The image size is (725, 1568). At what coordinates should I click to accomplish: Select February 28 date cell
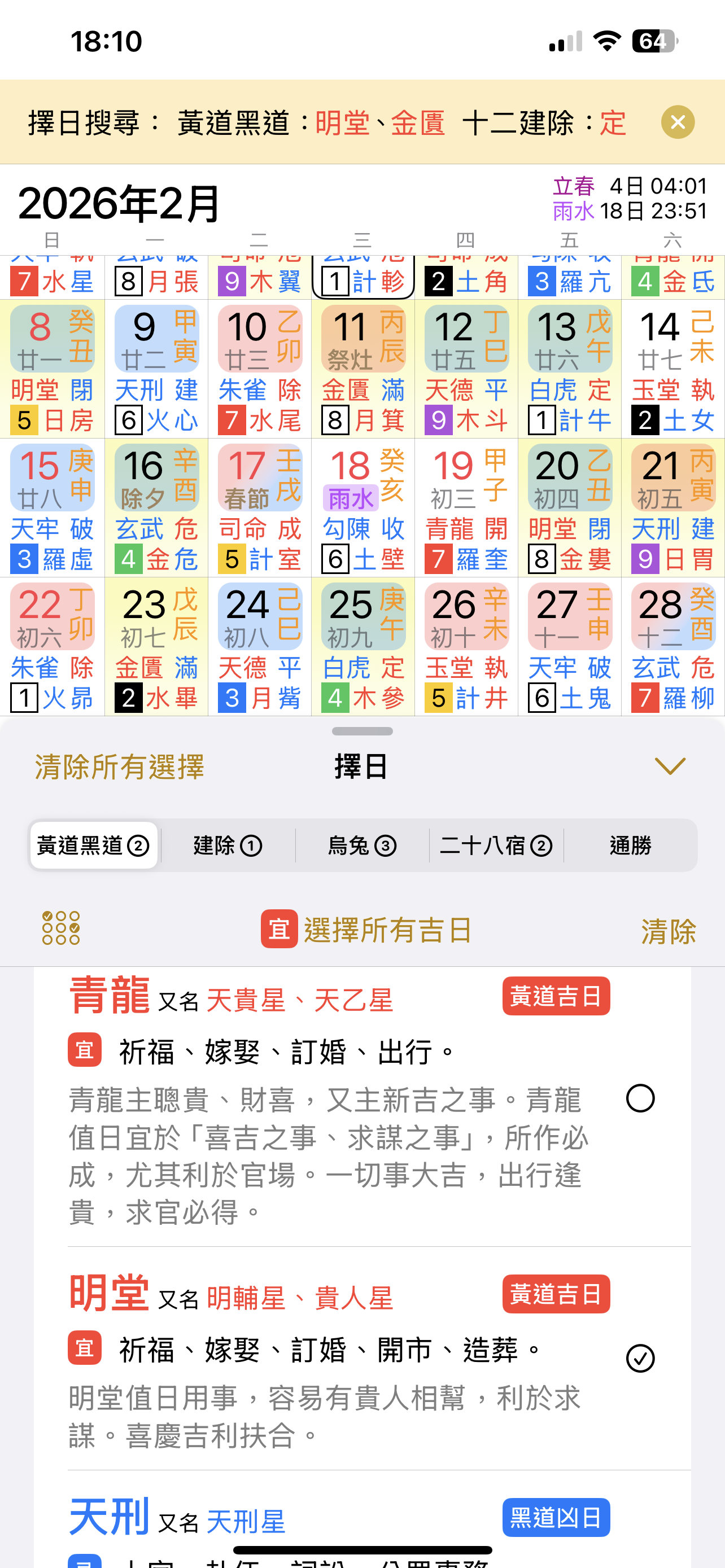pos(672,646)
